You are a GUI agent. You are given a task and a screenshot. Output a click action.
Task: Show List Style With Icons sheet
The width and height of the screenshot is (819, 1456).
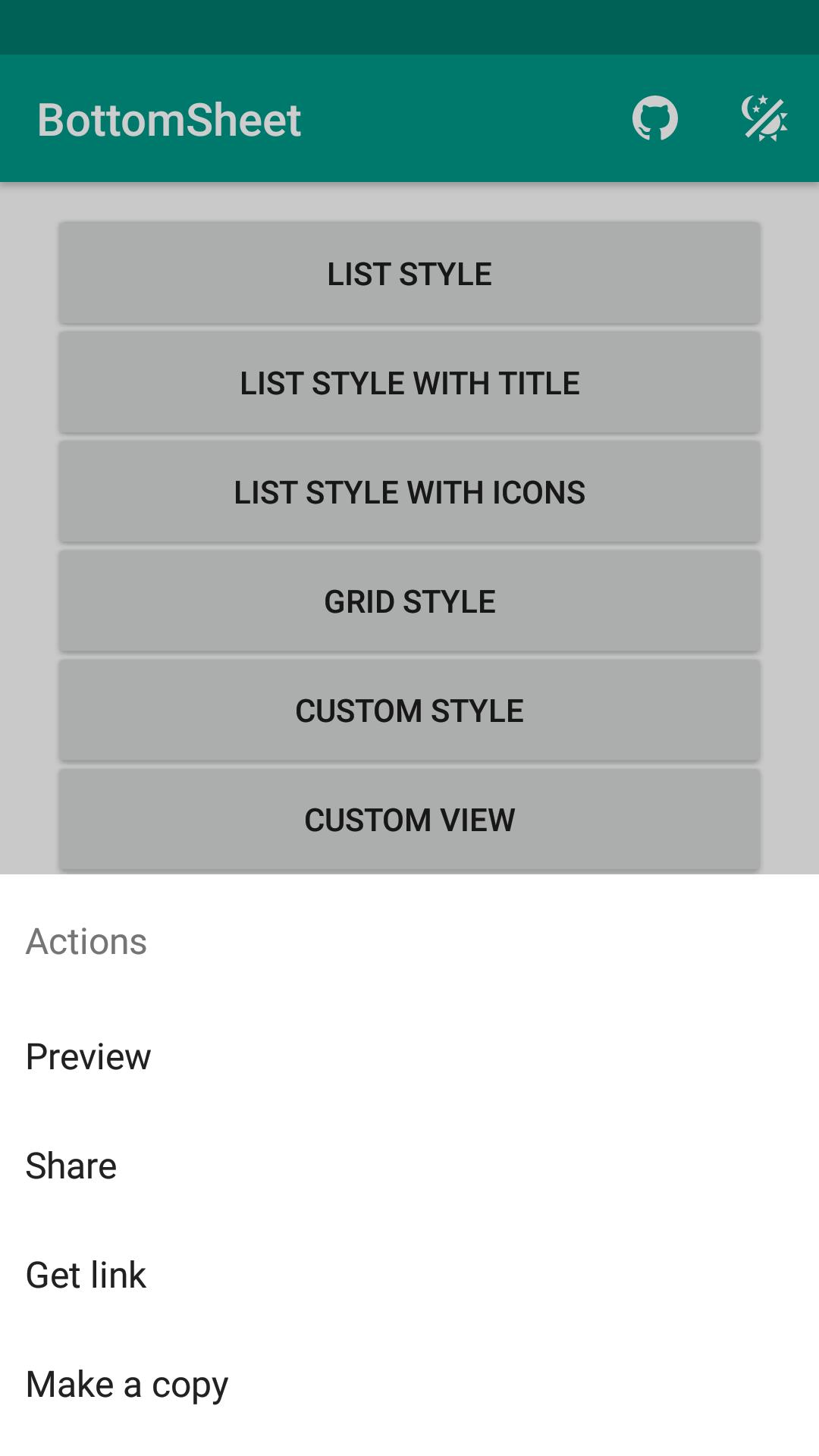click(409, 492)
